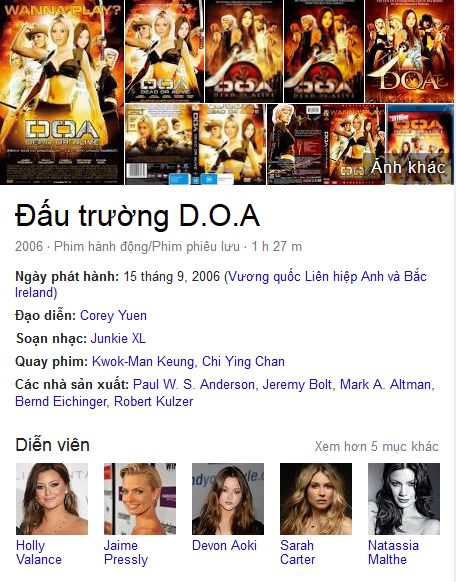Select cast member Natassia Malthe
The width and height of the screenshot is (456, 582).
404,514
